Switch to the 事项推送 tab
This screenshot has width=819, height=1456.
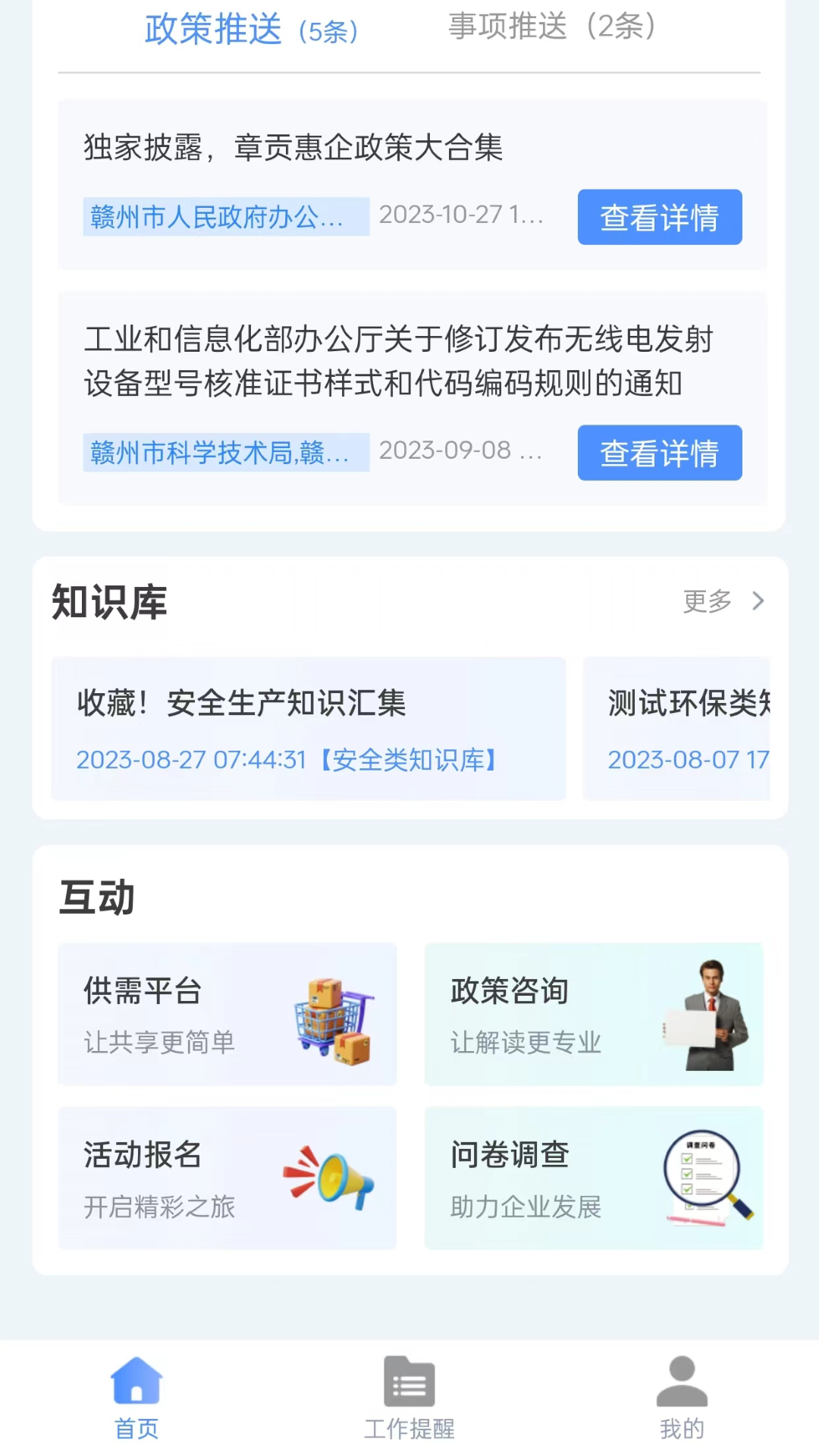(551, 27)
